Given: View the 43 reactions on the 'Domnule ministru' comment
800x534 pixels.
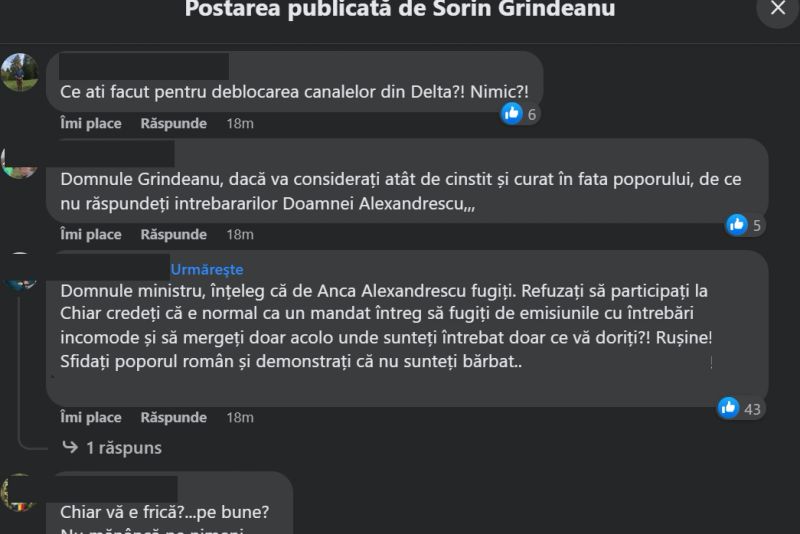Looking at the screenshot, I should 740,408.
